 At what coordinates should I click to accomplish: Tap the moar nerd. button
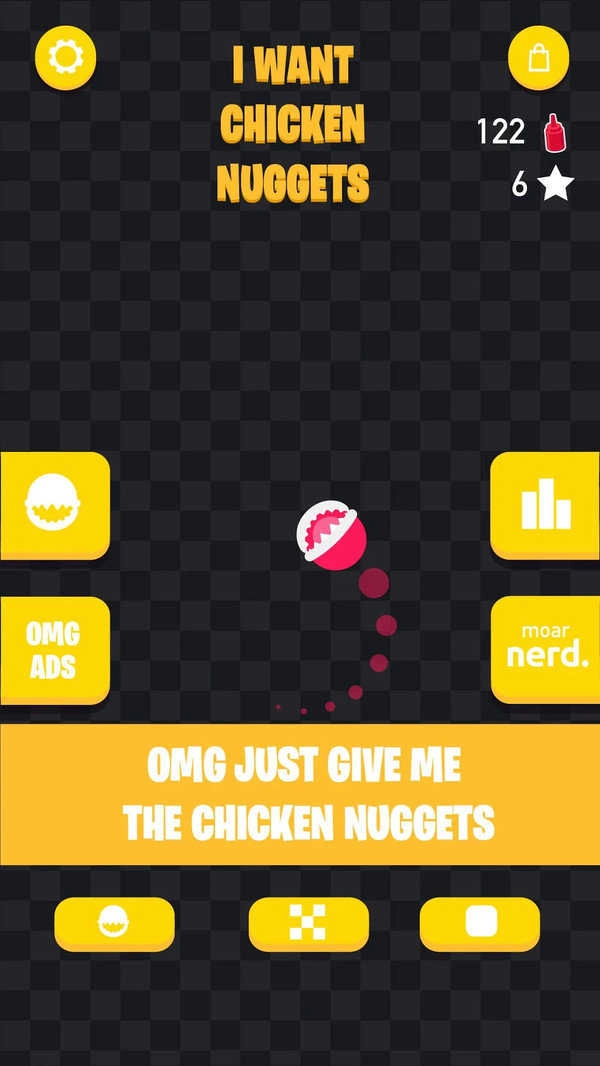tap(545, 648)
